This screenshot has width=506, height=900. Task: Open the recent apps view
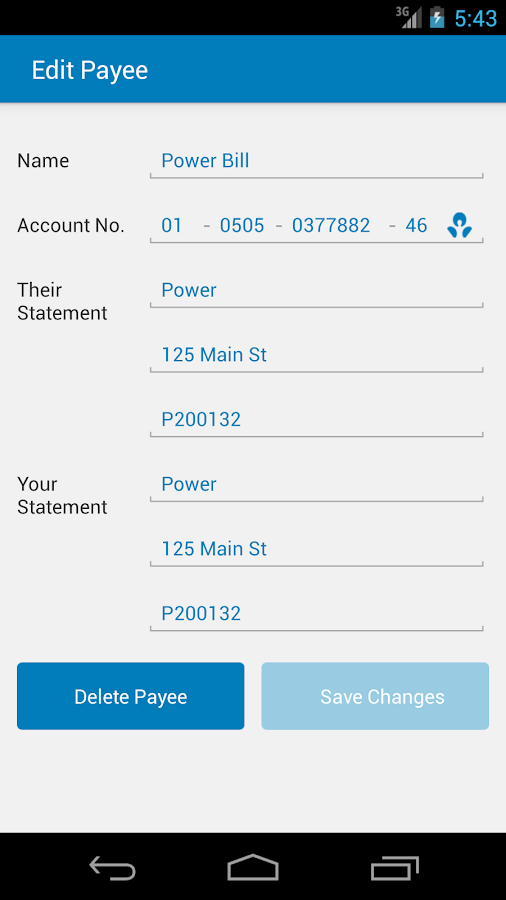click(394, 867)
